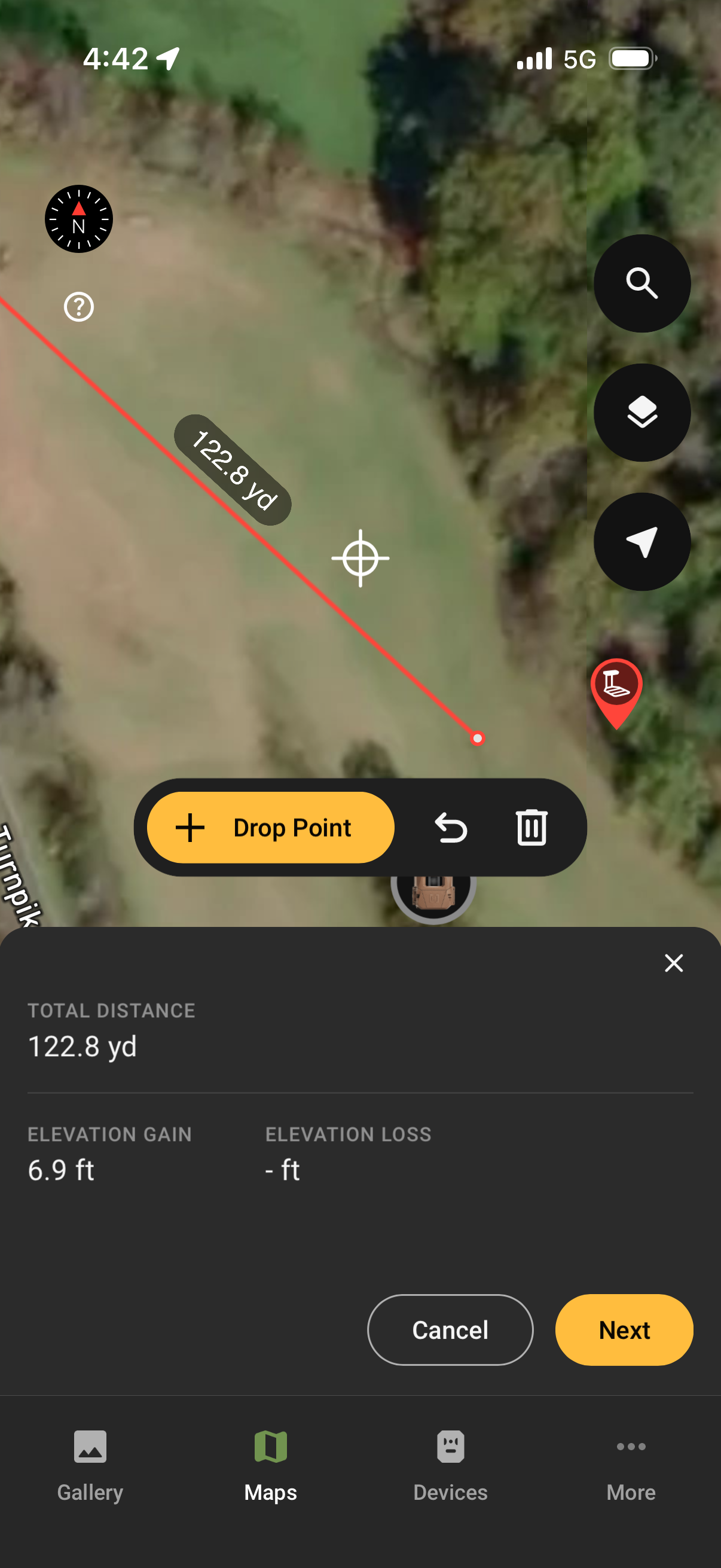Tap Next to continue
Screen dimensions: 721x1568
(x=624, y=1330)
